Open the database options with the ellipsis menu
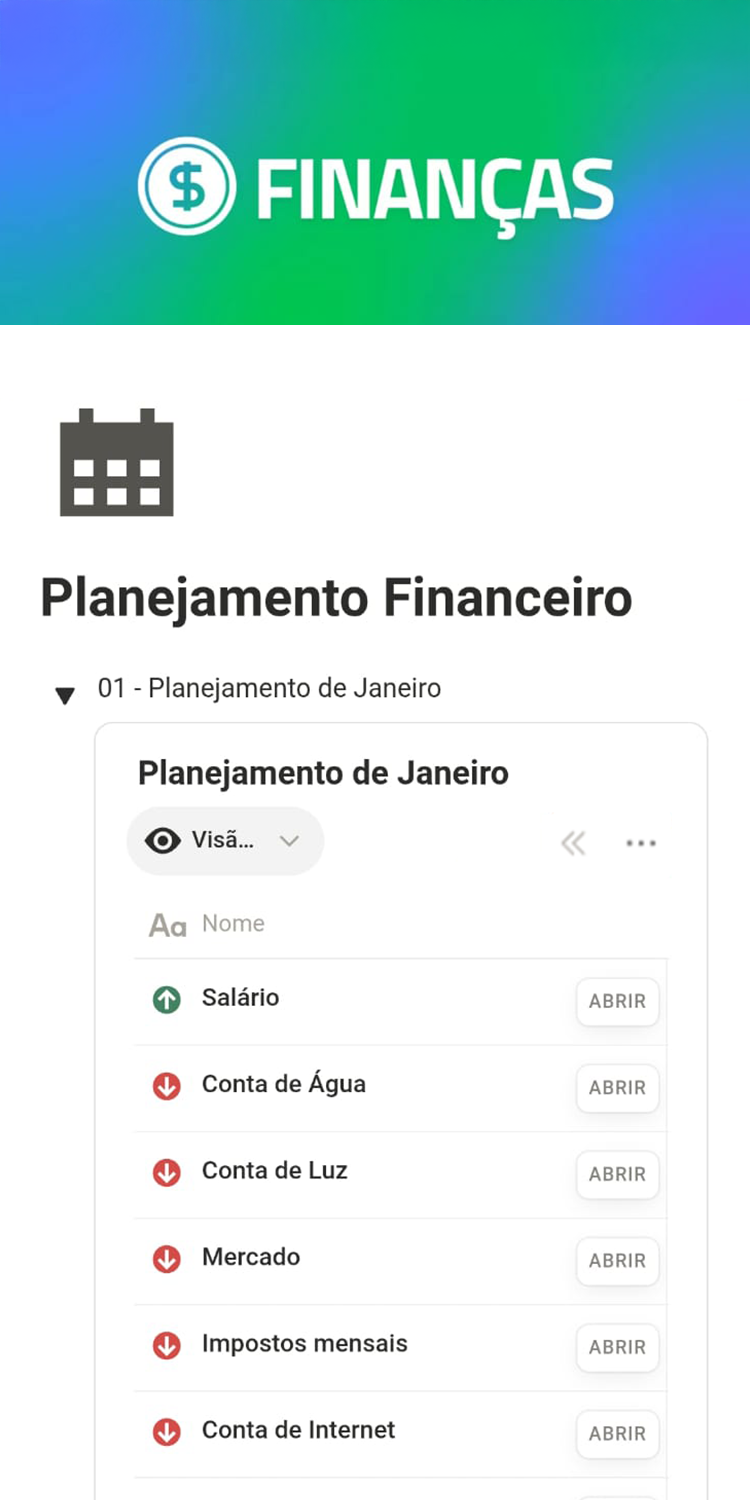This screenshot has height=1500, width=750. point(641,843)
